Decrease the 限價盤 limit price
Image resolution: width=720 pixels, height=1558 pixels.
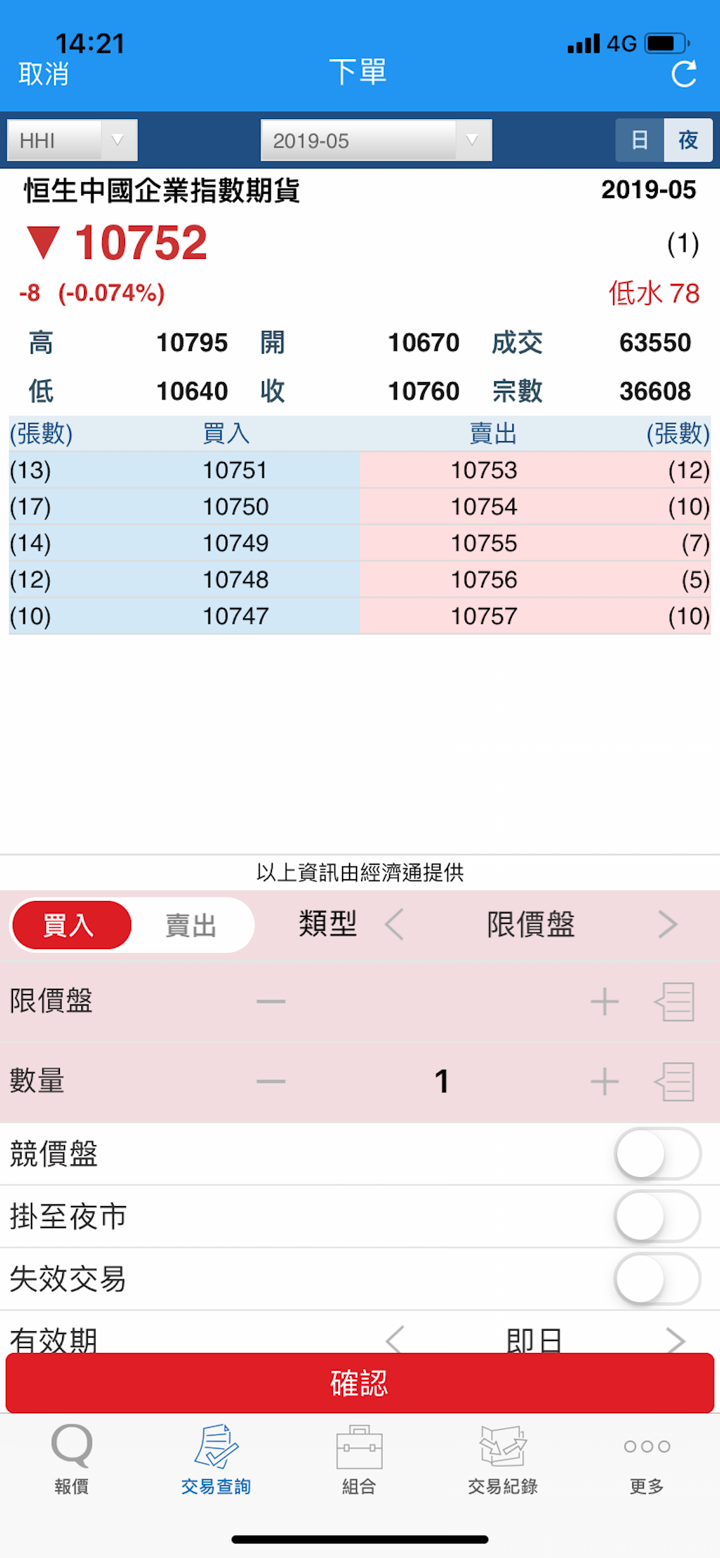point(271,1001)
